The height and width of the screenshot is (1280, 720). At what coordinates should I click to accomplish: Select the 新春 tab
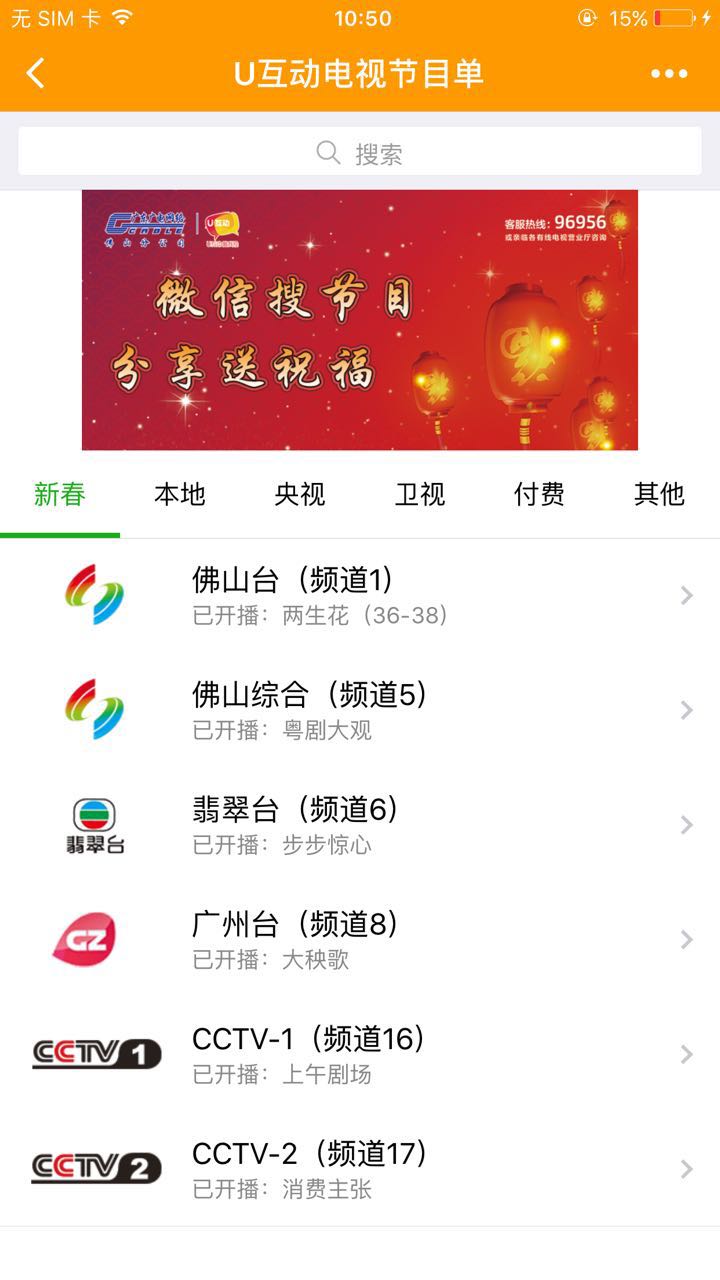(x=60, y=494)
